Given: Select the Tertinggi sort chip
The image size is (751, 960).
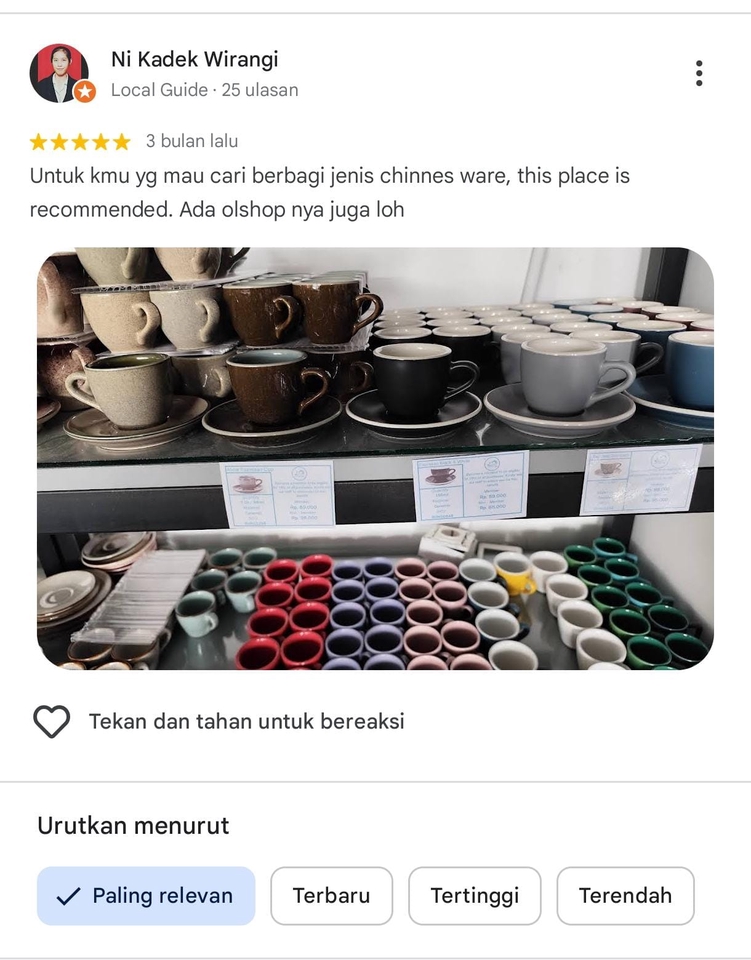Looking at the screenshot, I should (x=474, y=896).
